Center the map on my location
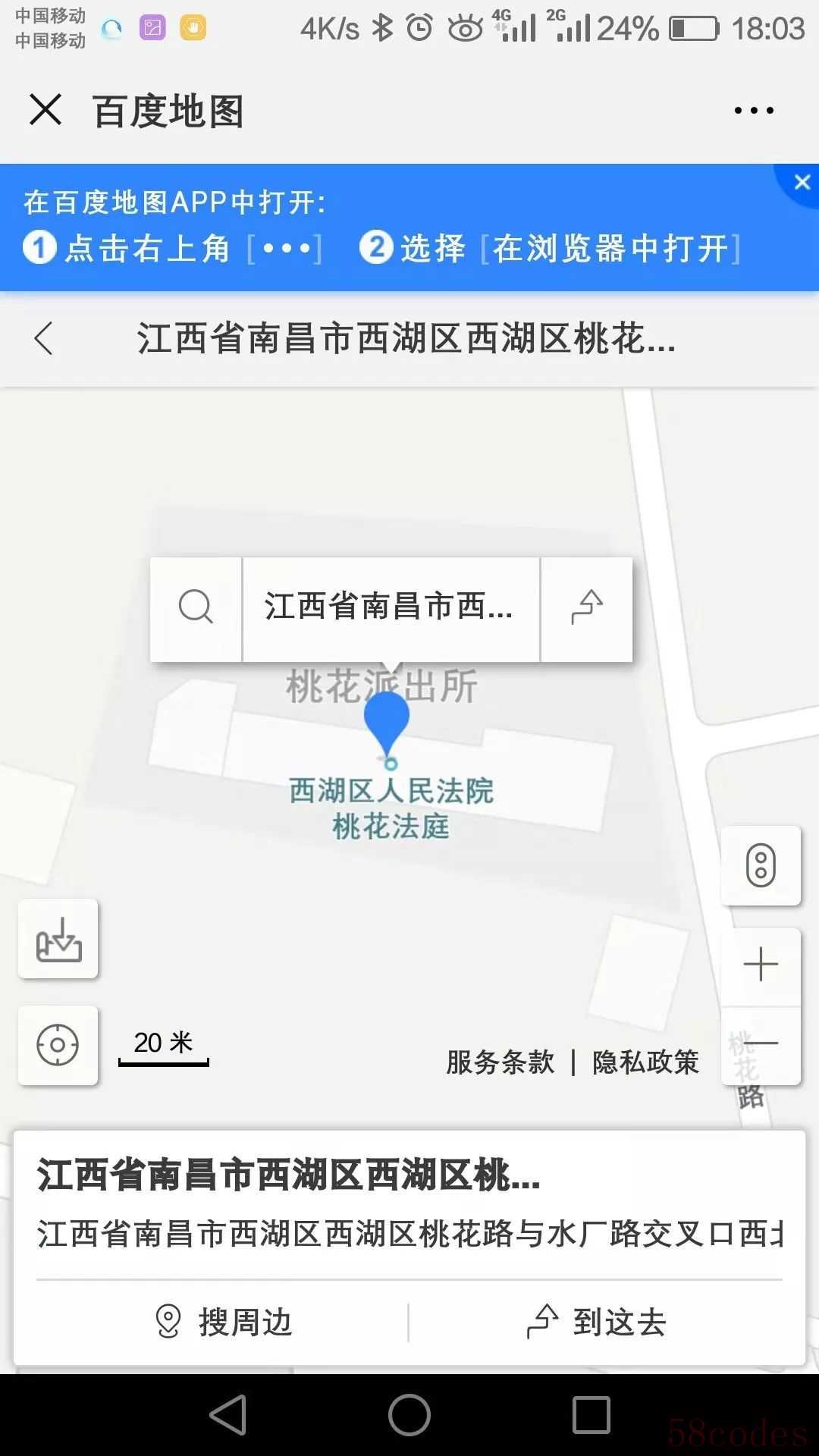819x1456 pixels. (x=58, y=1045)
